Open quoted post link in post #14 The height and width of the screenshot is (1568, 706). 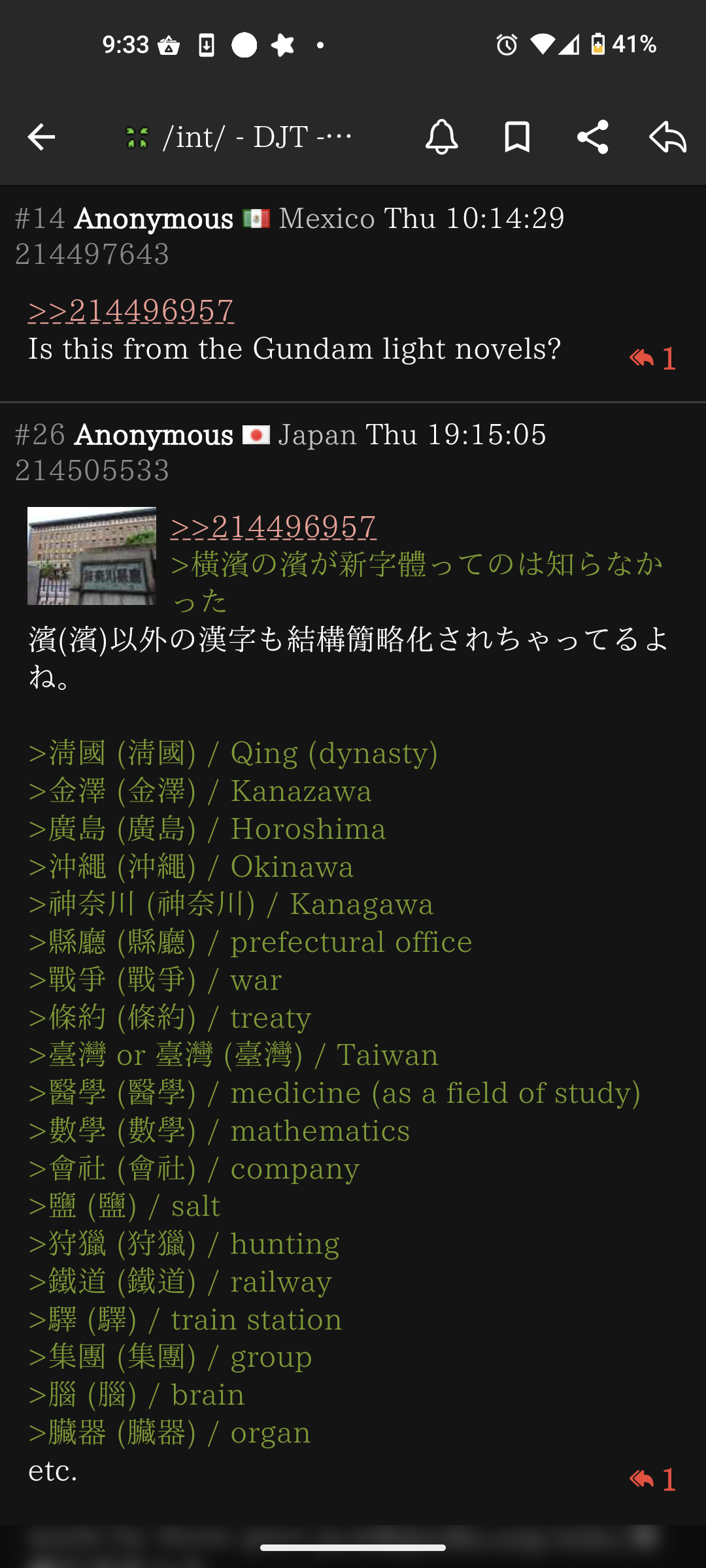(131, 310)
